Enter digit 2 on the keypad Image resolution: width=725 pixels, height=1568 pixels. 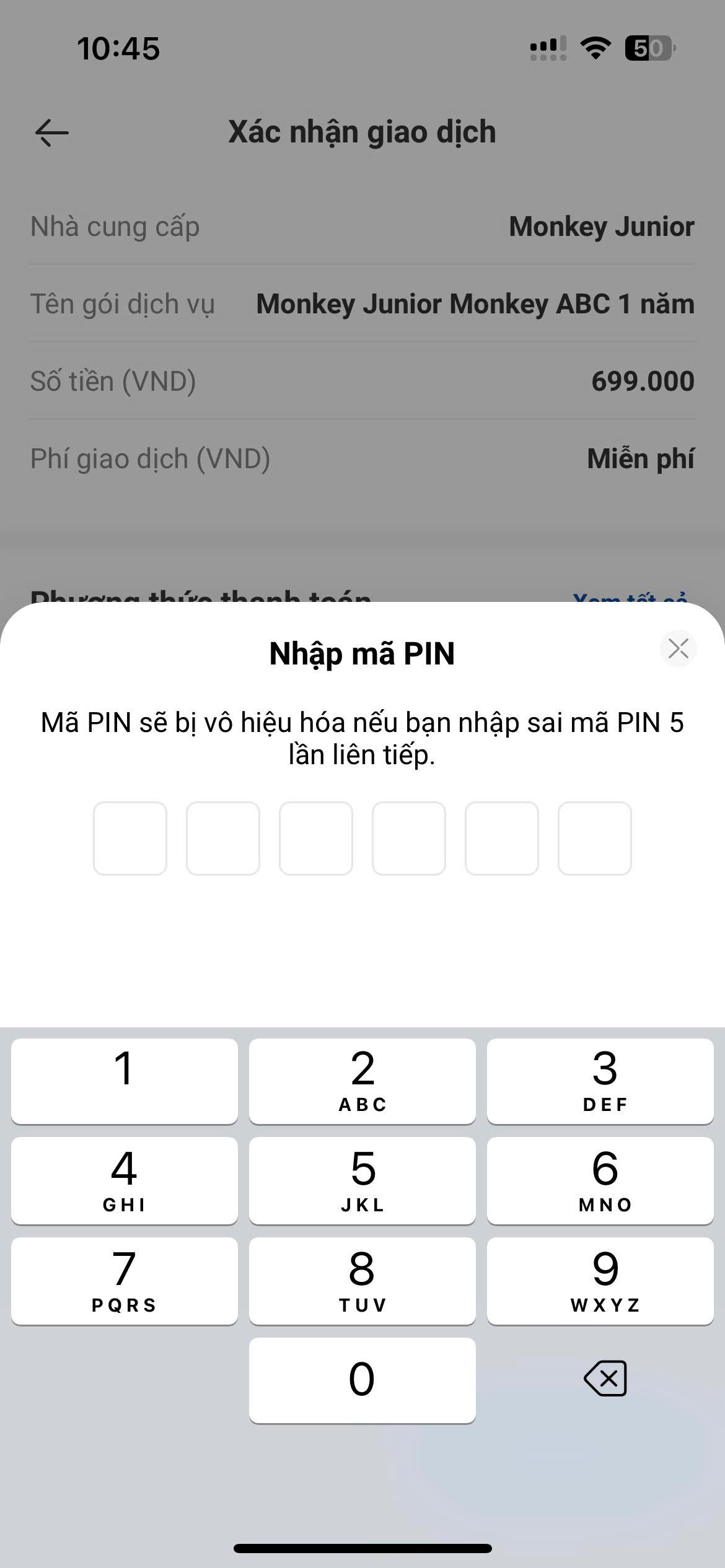(x=362, y=1081)
